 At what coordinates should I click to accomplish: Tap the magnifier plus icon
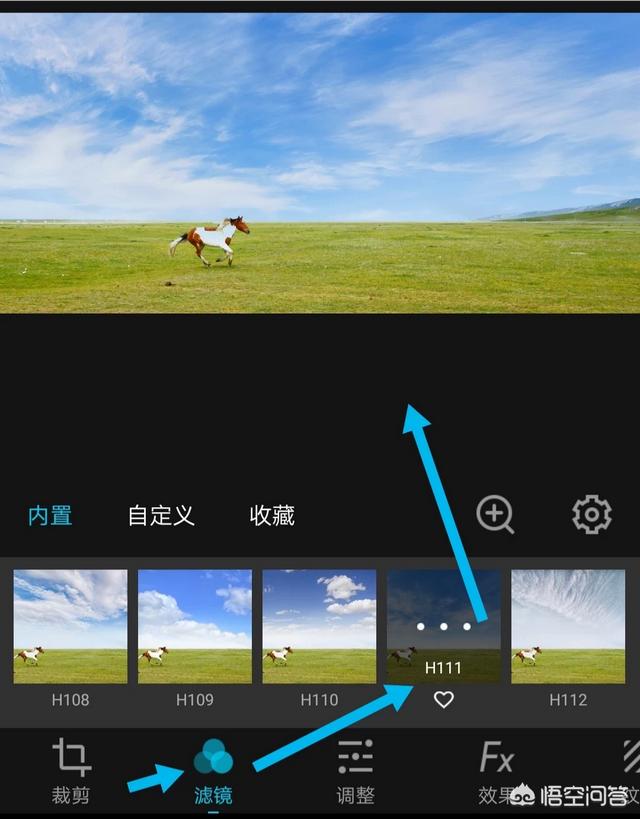pos(495,514)
